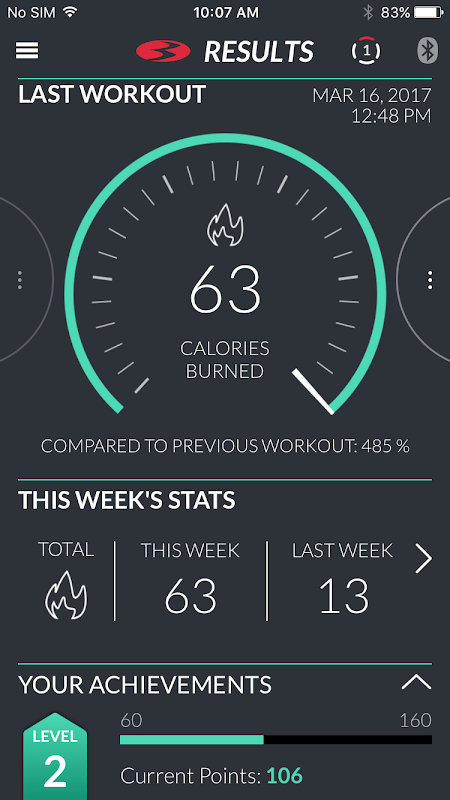Open the notification badge showing 1

(x=366, y=51)
